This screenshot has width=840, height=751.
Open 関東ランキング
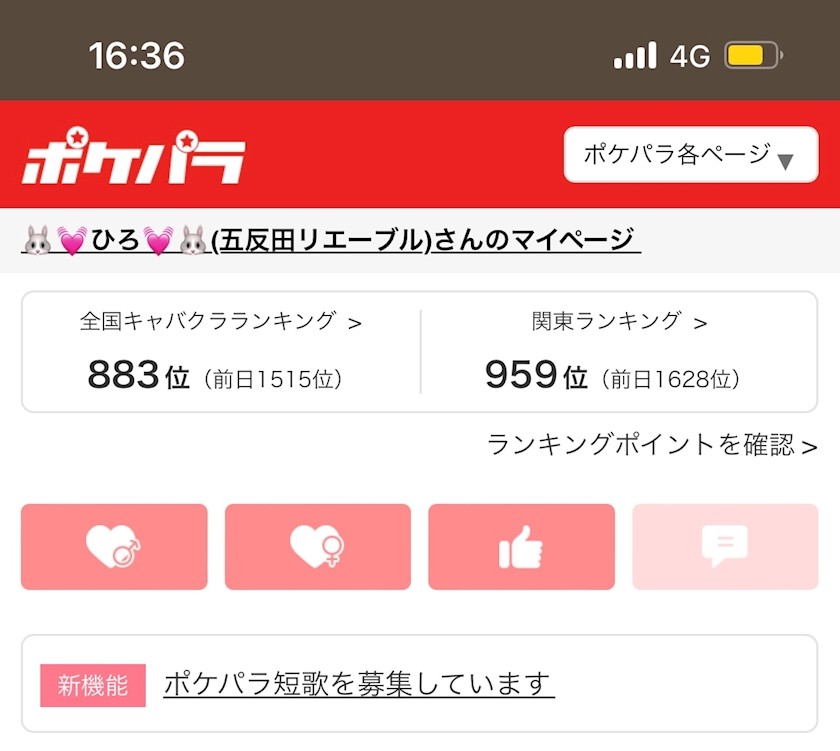click(619, 322)
